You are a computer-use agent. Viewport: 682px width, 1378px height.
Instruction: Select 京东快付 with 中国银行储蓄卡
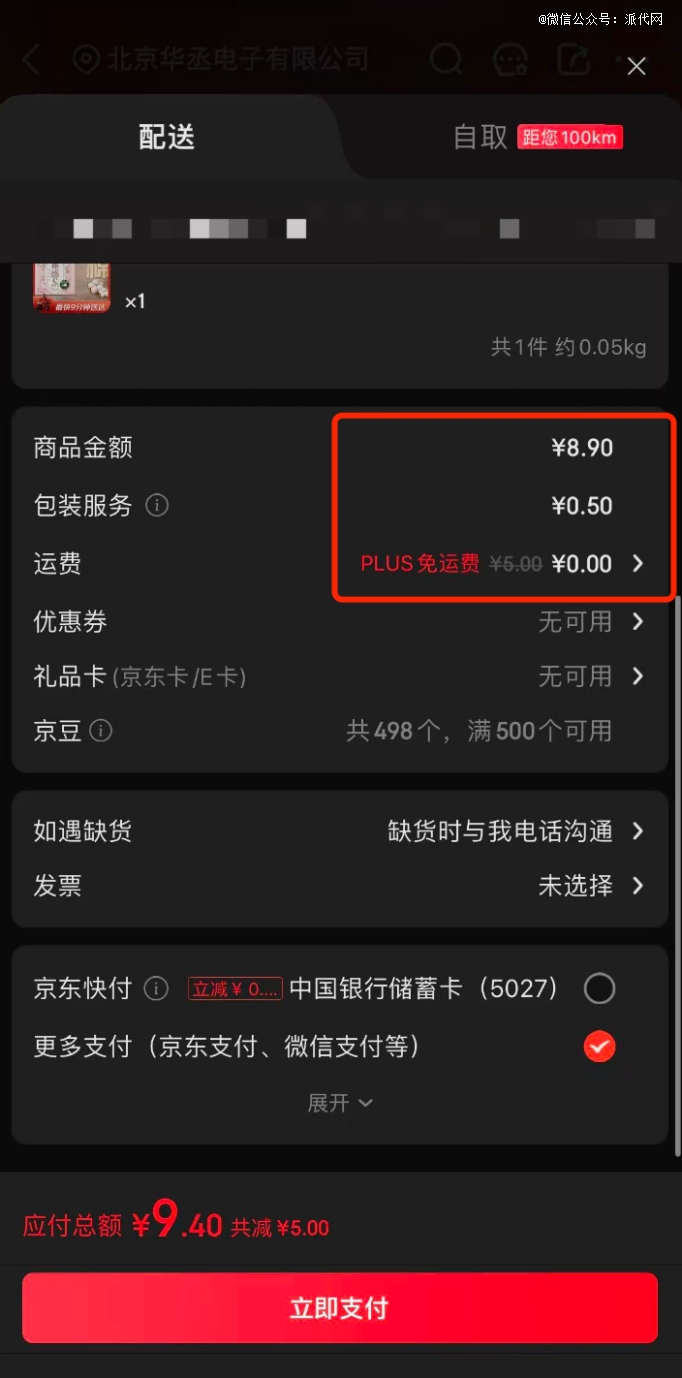point(599,989)
